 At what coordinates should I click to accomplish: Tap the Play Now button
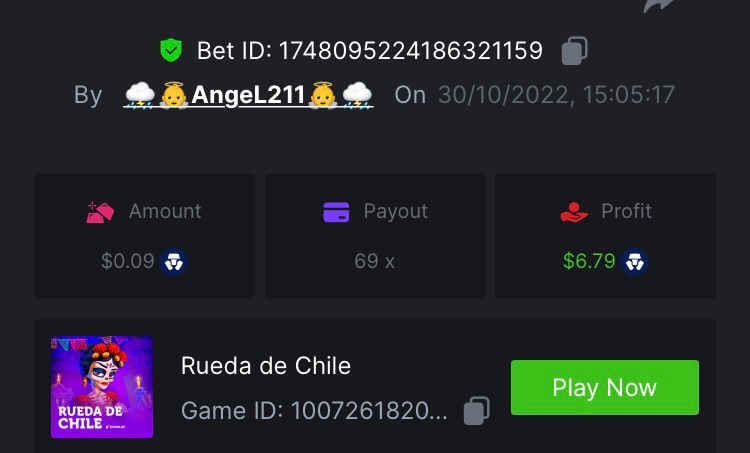[x=604, y=388]
